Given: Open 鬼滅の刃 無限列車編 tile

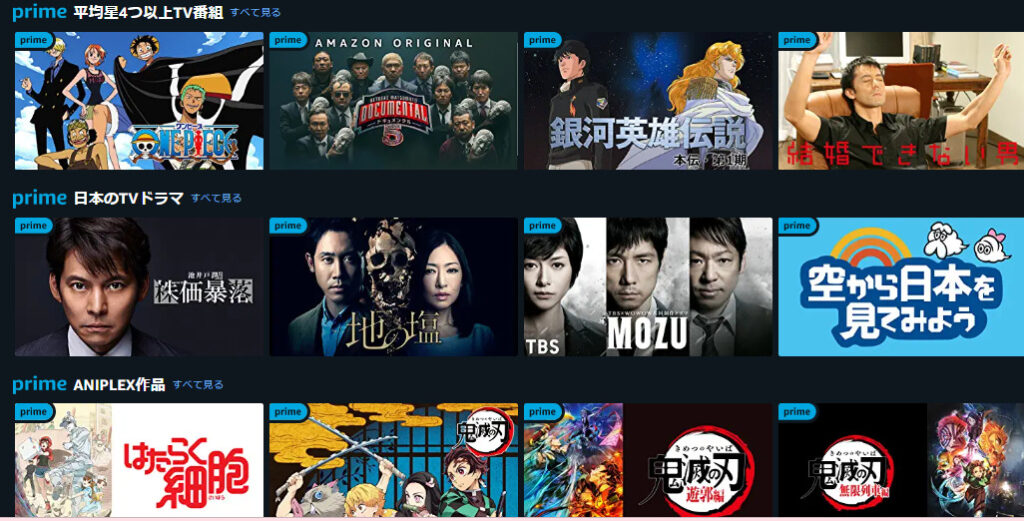Looking at the screenshot, I should pos(900,460).
